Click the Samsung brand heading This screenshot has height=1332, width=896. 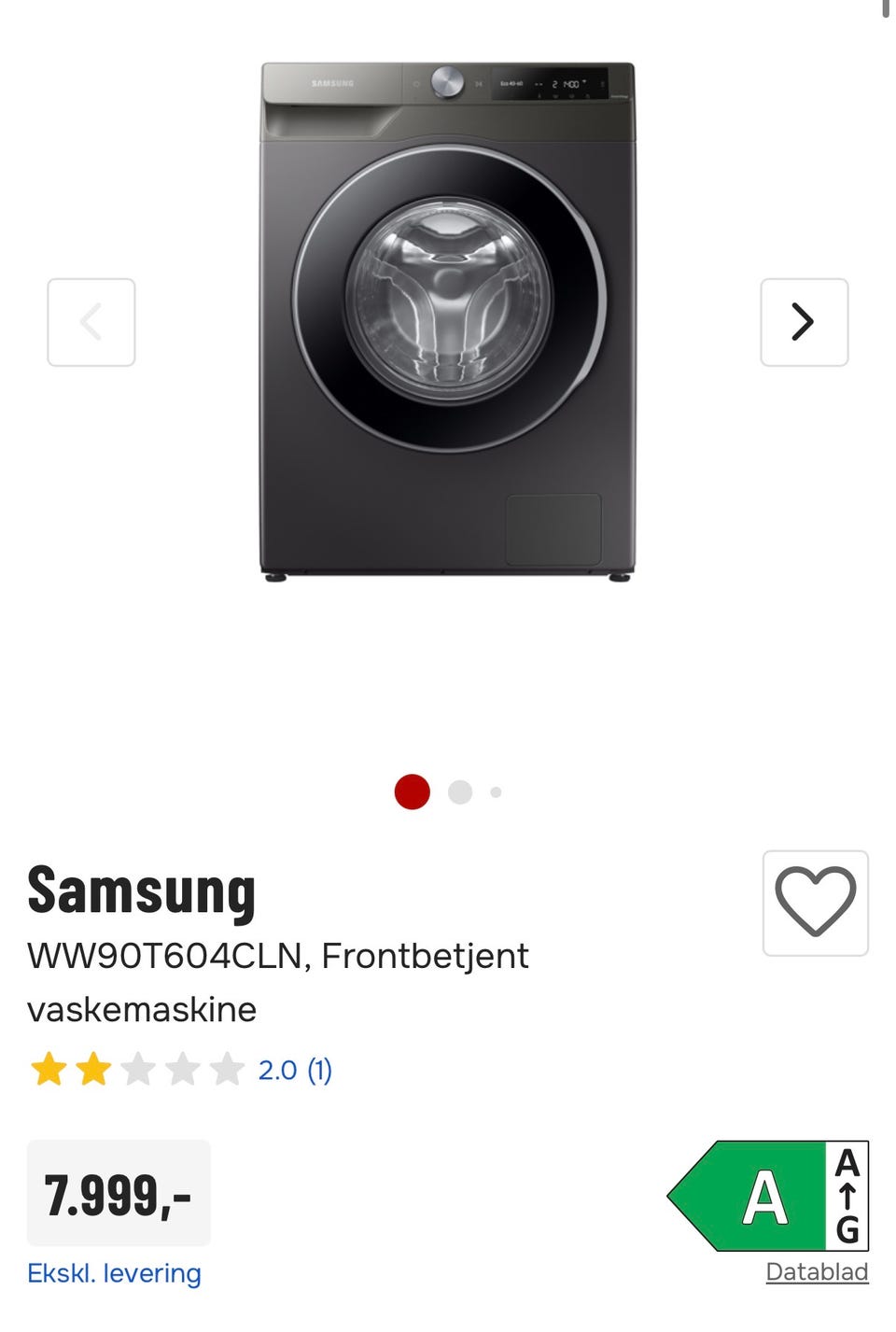click(142, 891)
